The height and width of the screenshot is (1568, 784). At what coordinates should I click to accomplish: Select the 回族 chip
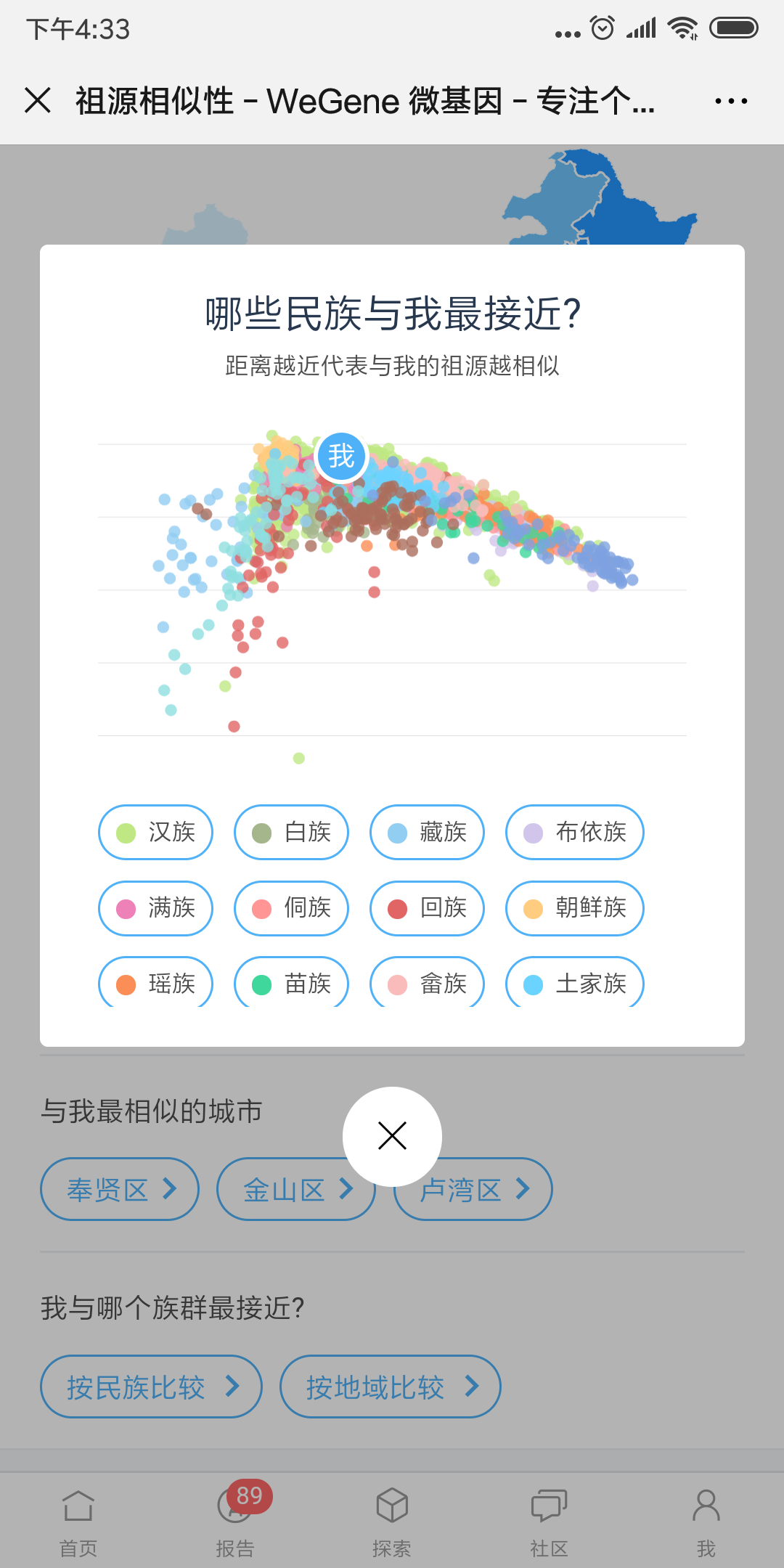(x=427, y=908)
